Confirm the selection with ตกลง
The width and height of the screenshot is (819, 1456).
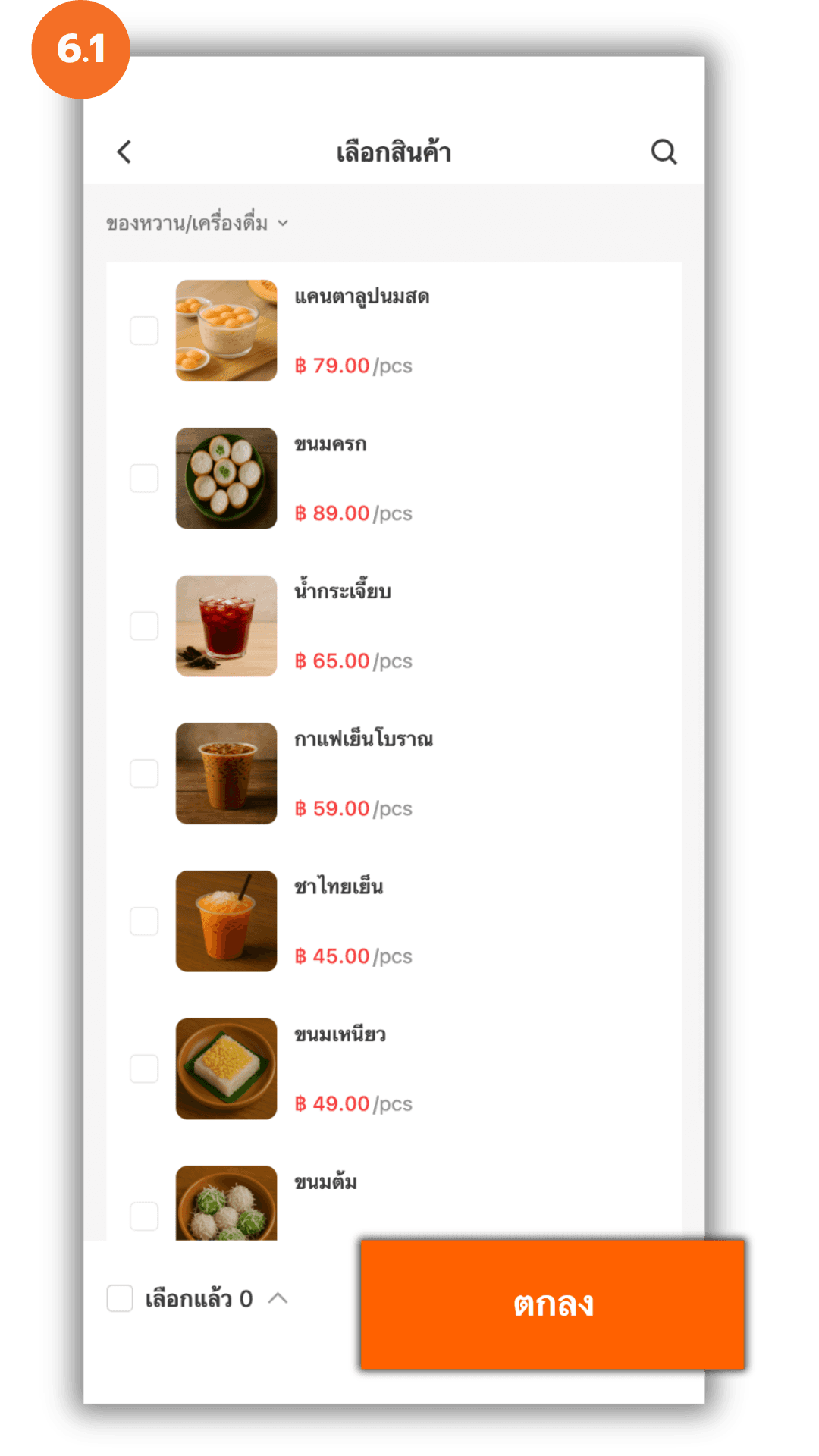[552, 1304]
